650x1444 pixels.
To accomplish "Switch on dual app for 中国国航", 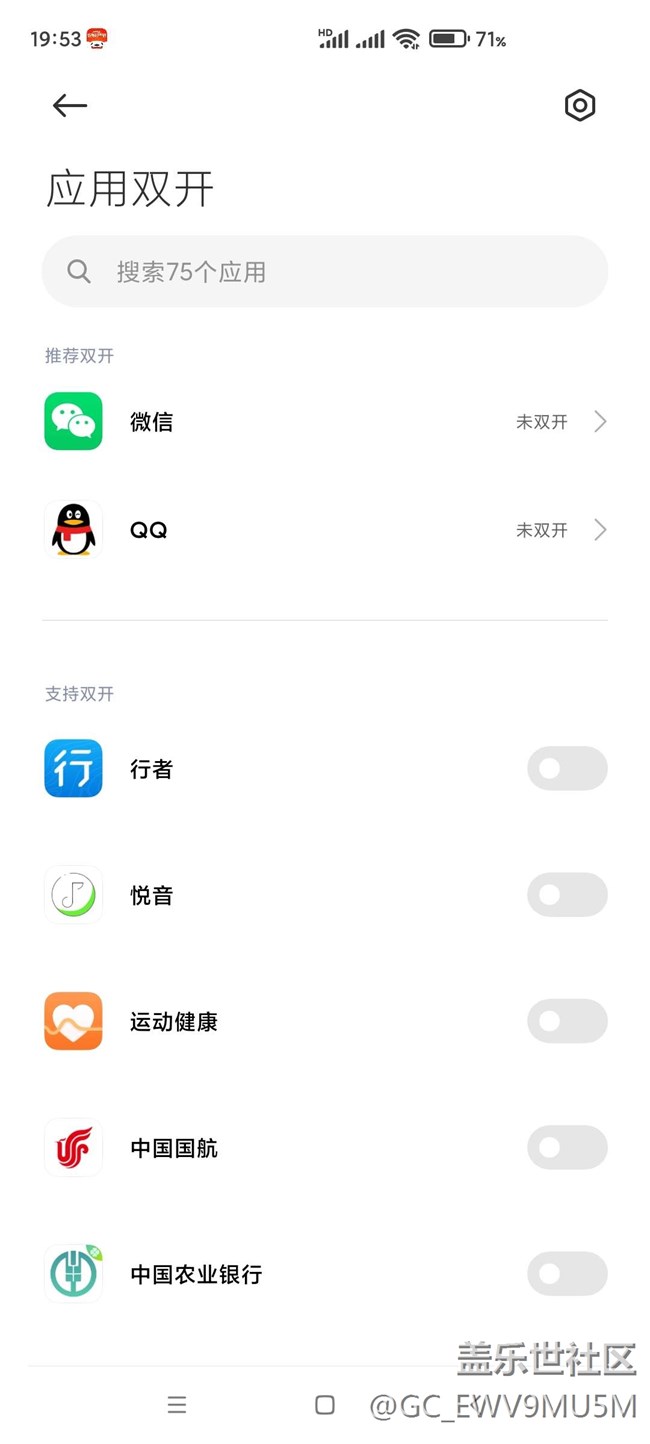I will point(567,1147).
